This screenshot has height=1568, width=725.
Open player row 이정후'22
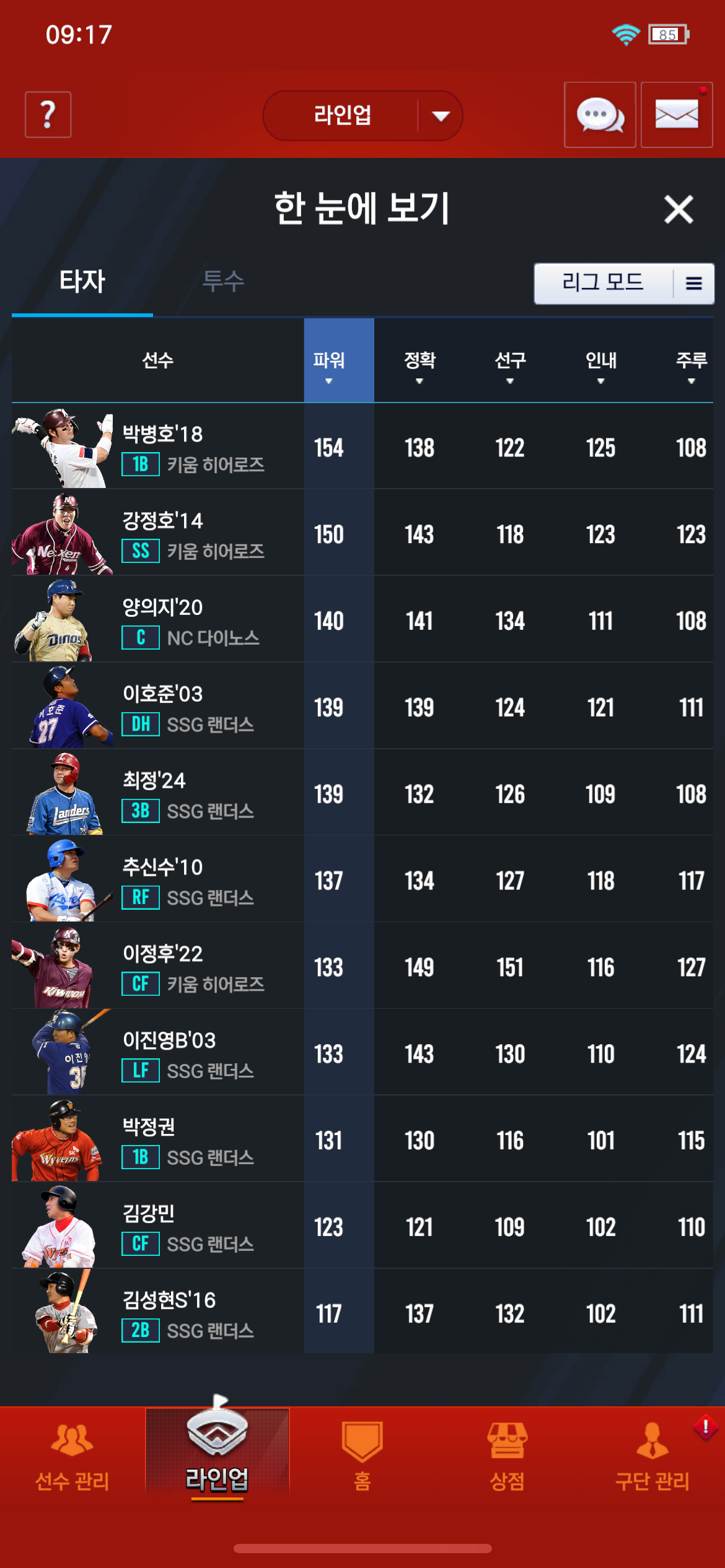coord(362,965)
